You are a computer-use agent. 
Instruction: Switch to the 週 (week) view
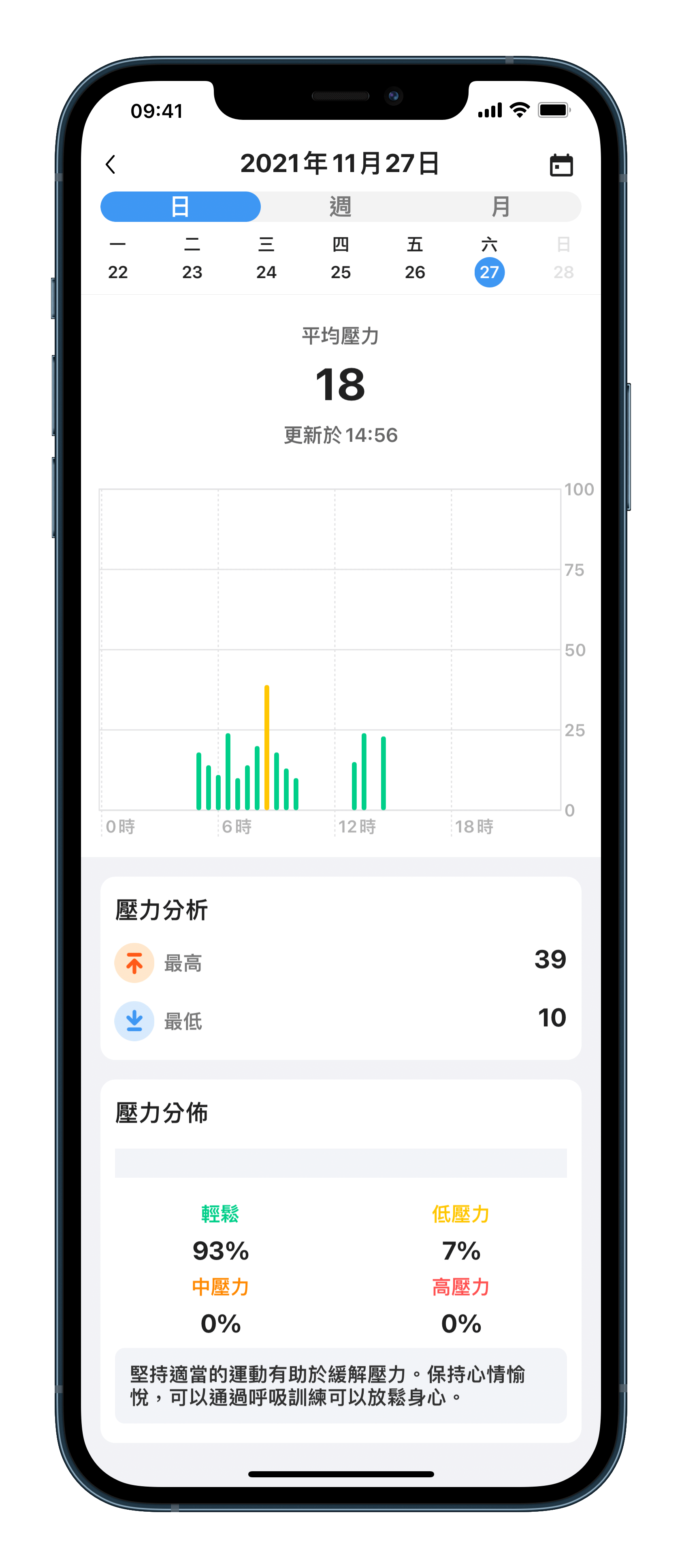click(x=340, y=207)
